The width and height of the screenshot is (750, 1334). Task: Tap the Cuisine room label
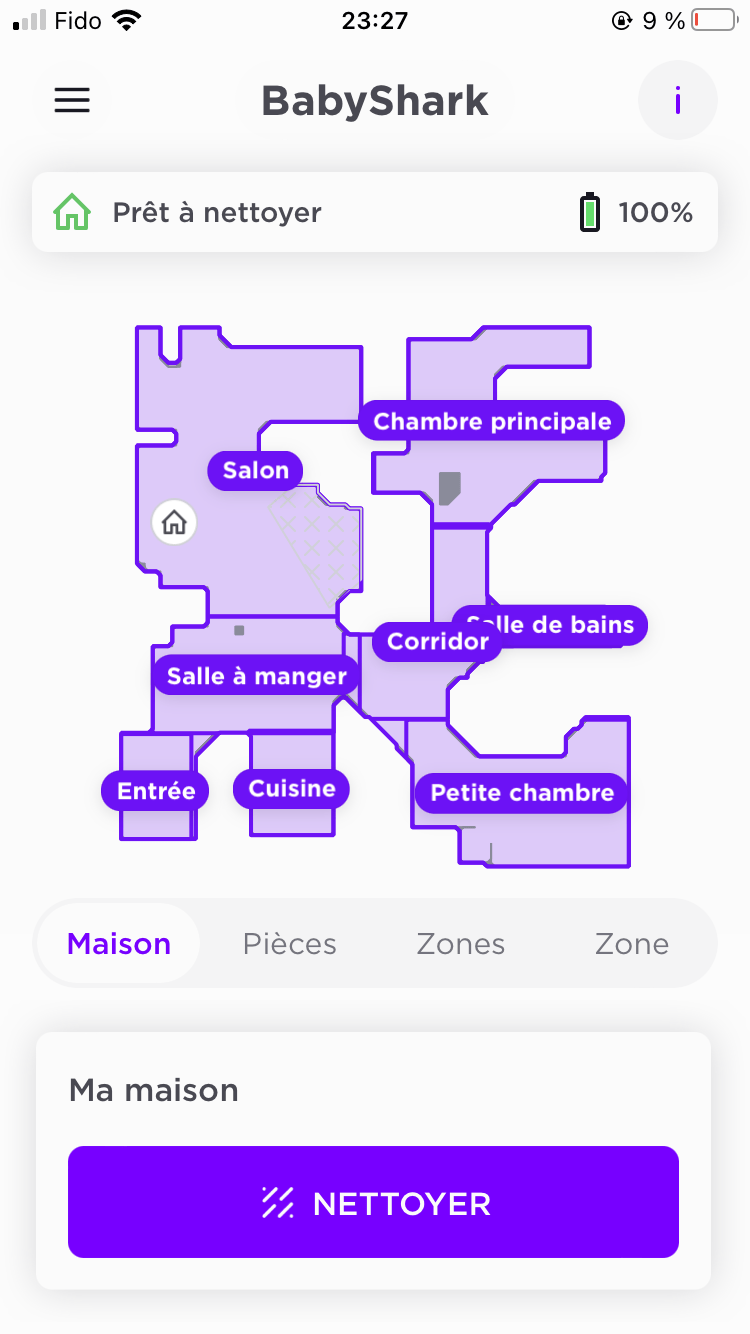[291, 789]
